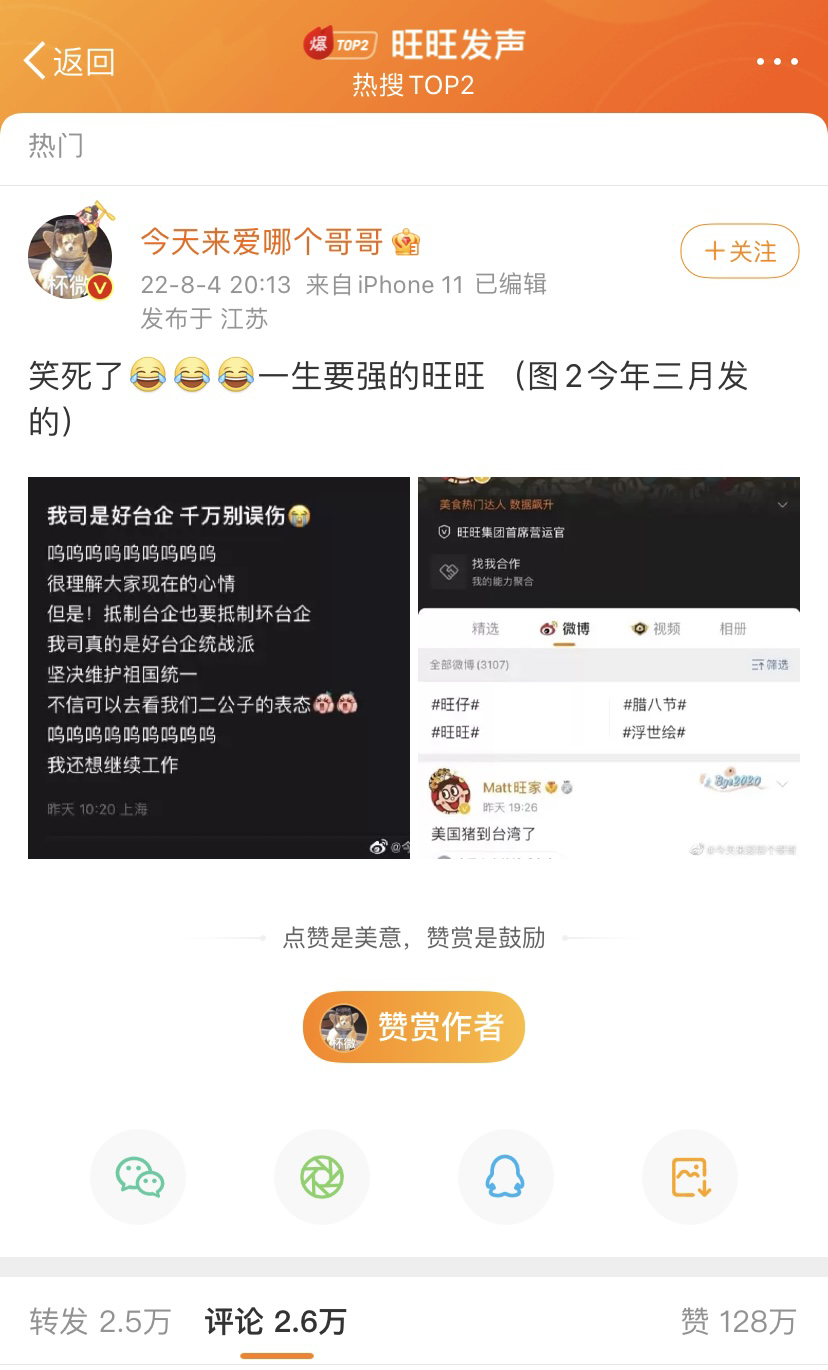Screen dimensions: 828x1370
Task: Share the post to QQ
Action: [x=505, y=1177]
